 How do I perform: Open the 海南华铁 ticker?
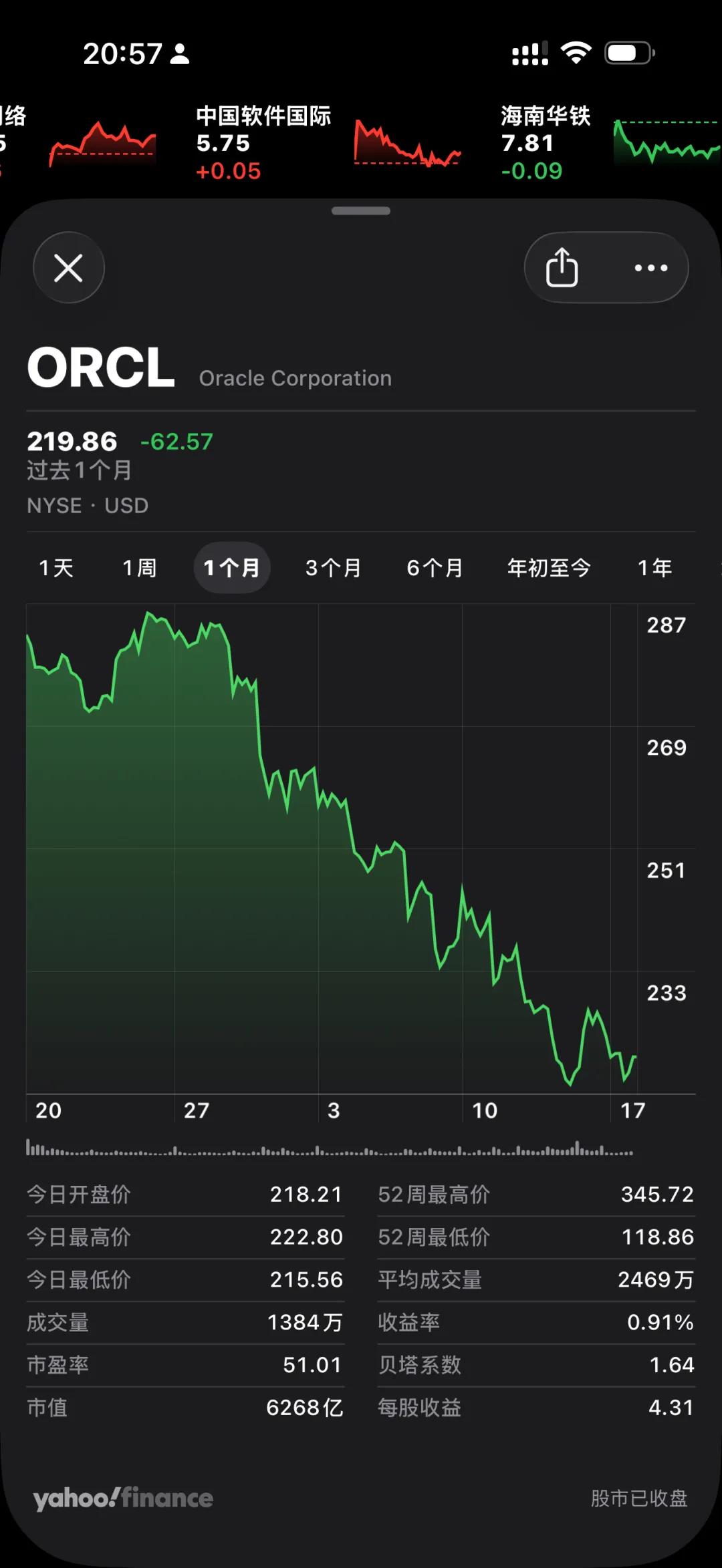608,142
